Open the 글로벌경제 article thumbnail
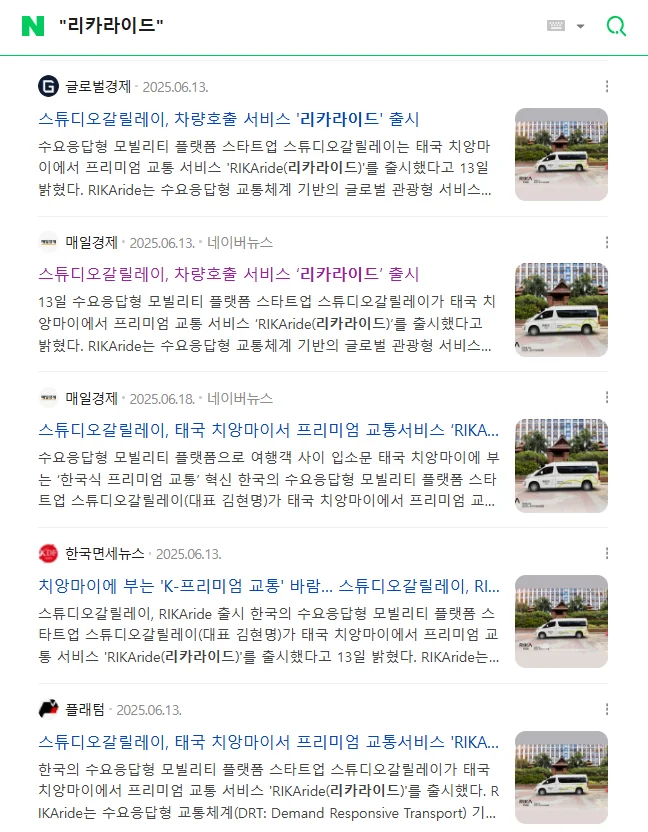 coord(561,154)
